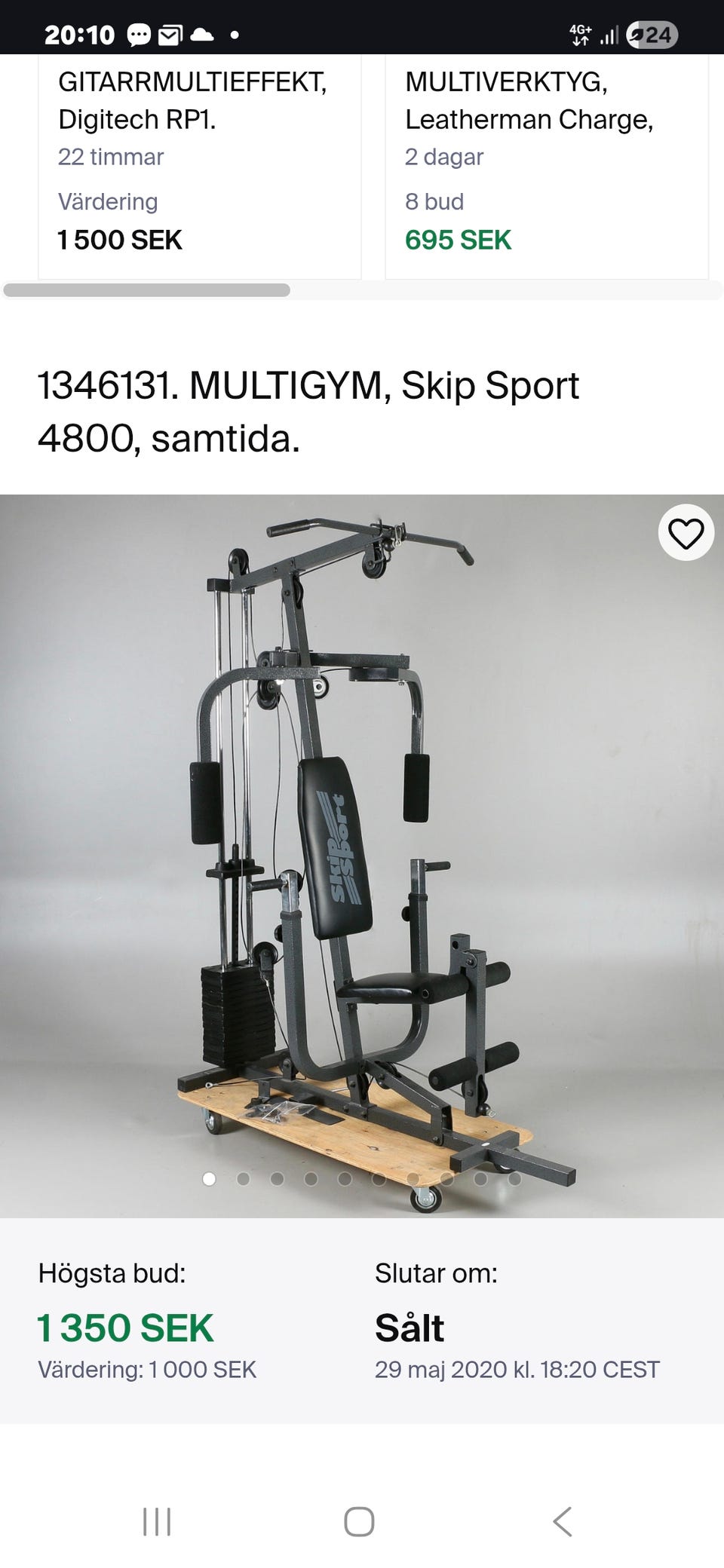Image resolution: width=724 pixels, height=1568 pixels.
Task: Open recent apps from the navigation bar
Action: (x=157, y=1521)
